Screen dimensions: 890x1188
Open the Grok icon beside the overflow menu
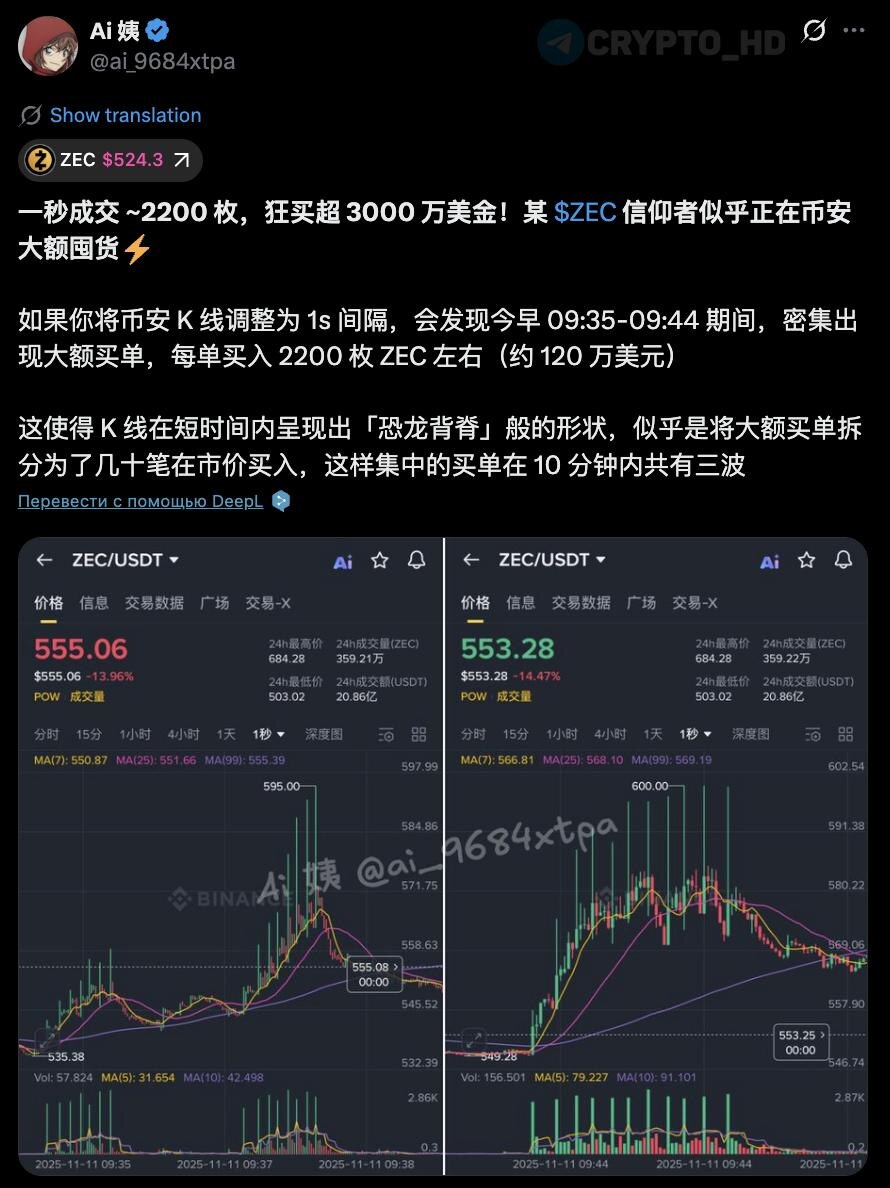pos(813,31)
